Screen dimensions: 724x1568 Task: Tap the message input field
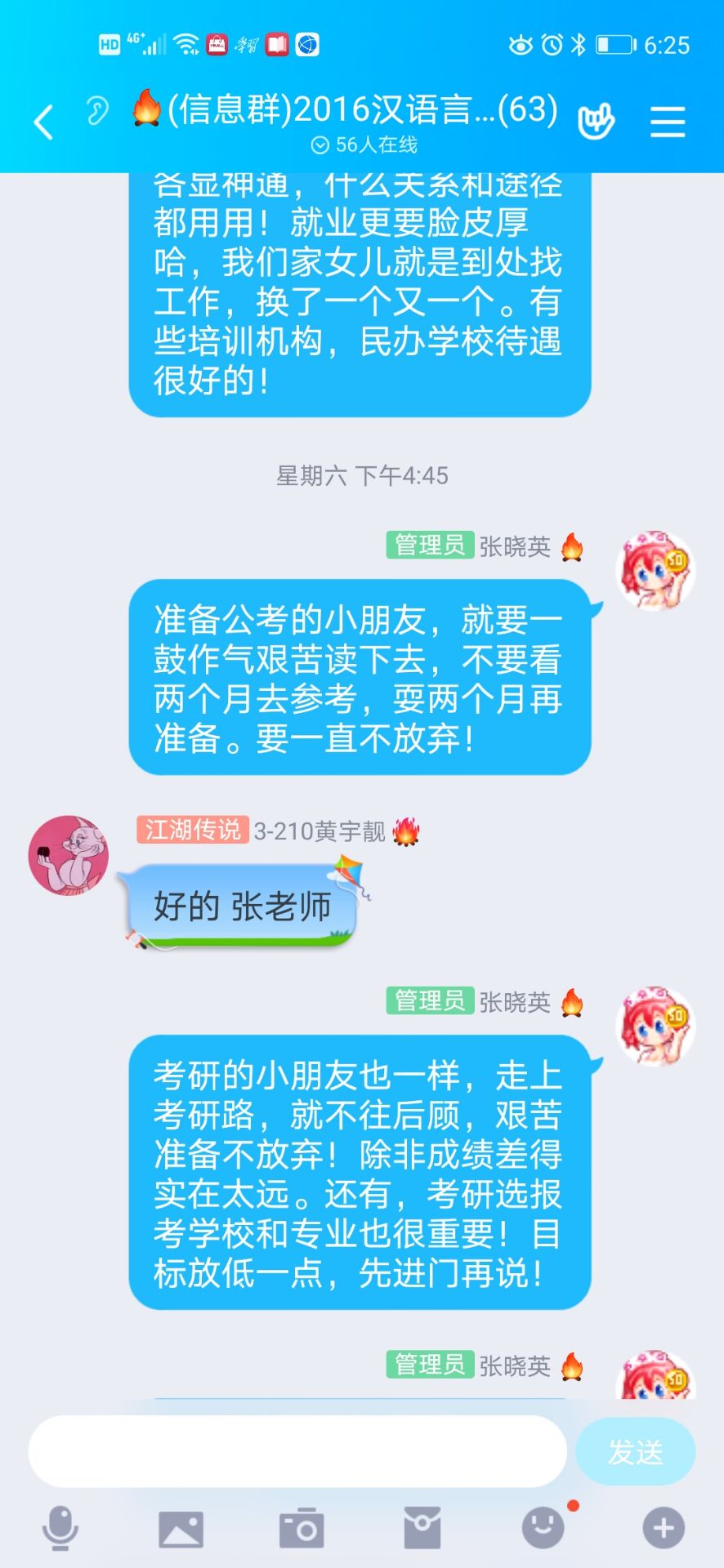coord(297,1451)
